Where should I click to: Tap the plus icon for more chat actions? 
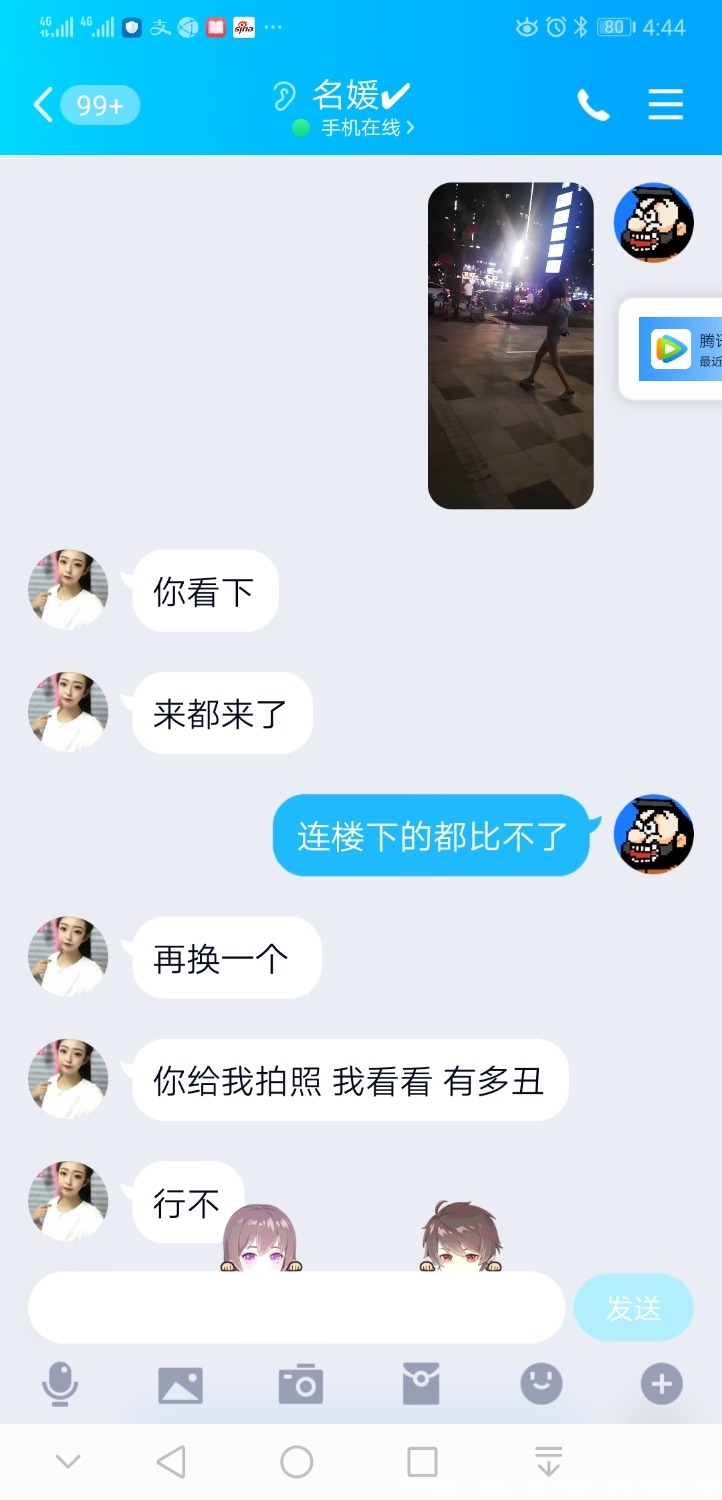660,1384
